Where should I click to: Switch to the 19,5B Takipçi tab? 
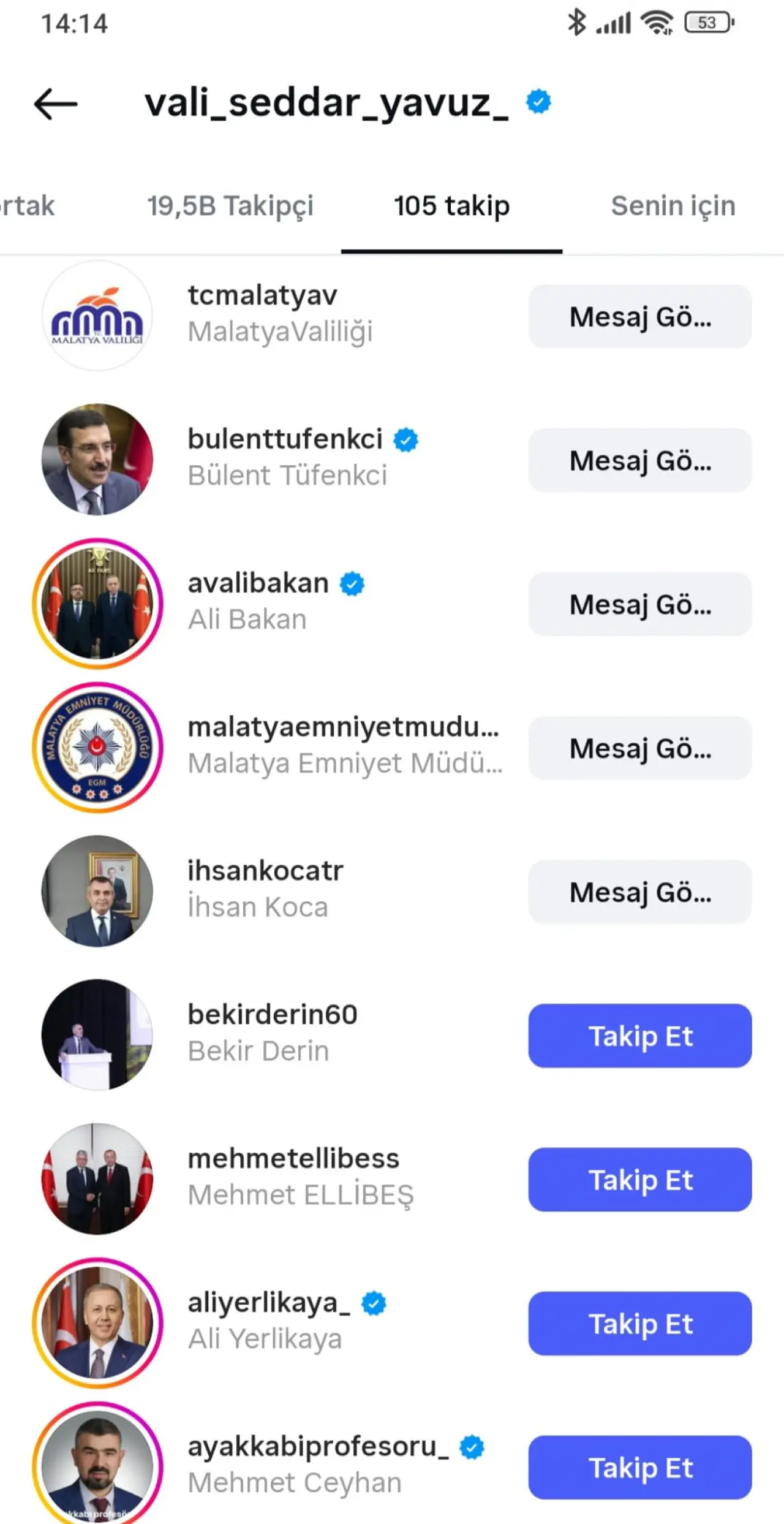point(230,206)
